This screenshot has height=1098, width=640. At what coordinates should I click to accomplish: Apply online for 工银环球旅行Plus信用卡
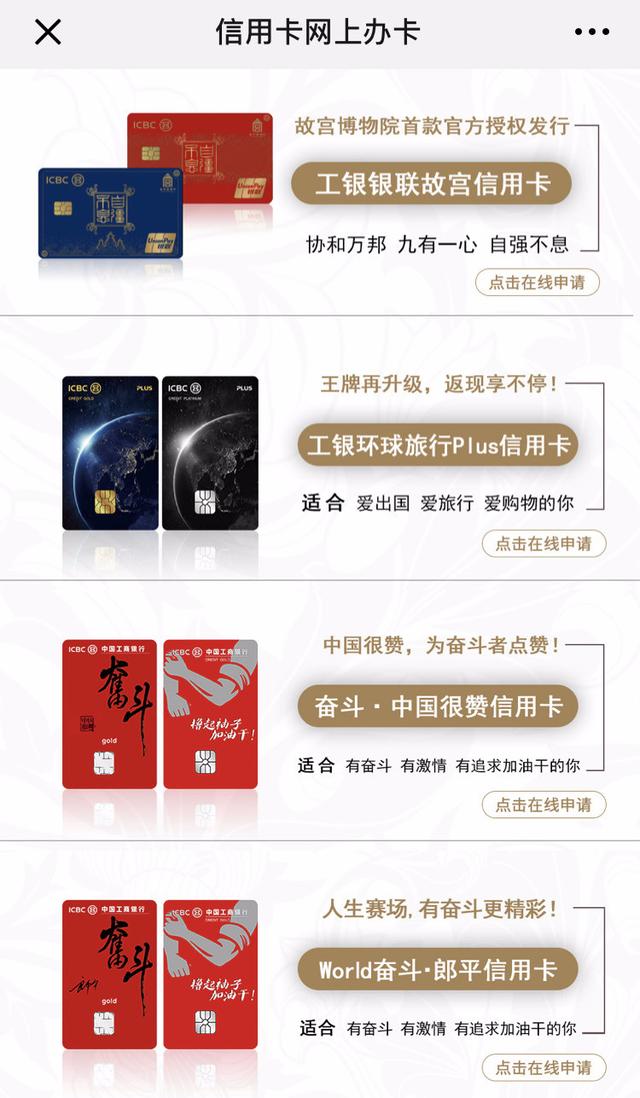543,543
